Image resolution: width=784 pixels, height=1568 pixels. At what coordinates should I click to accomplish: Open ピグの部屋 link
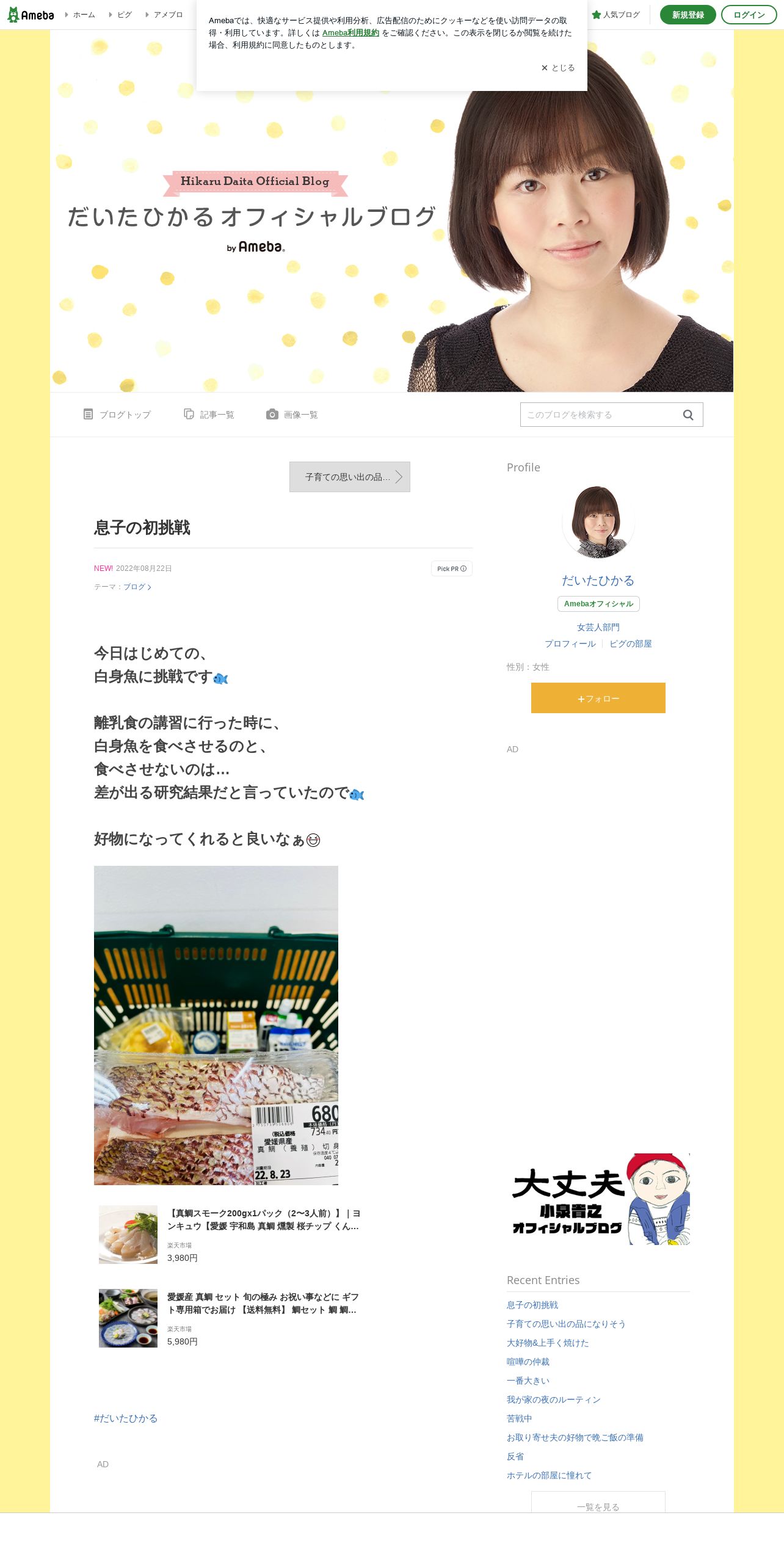(631, 644)
